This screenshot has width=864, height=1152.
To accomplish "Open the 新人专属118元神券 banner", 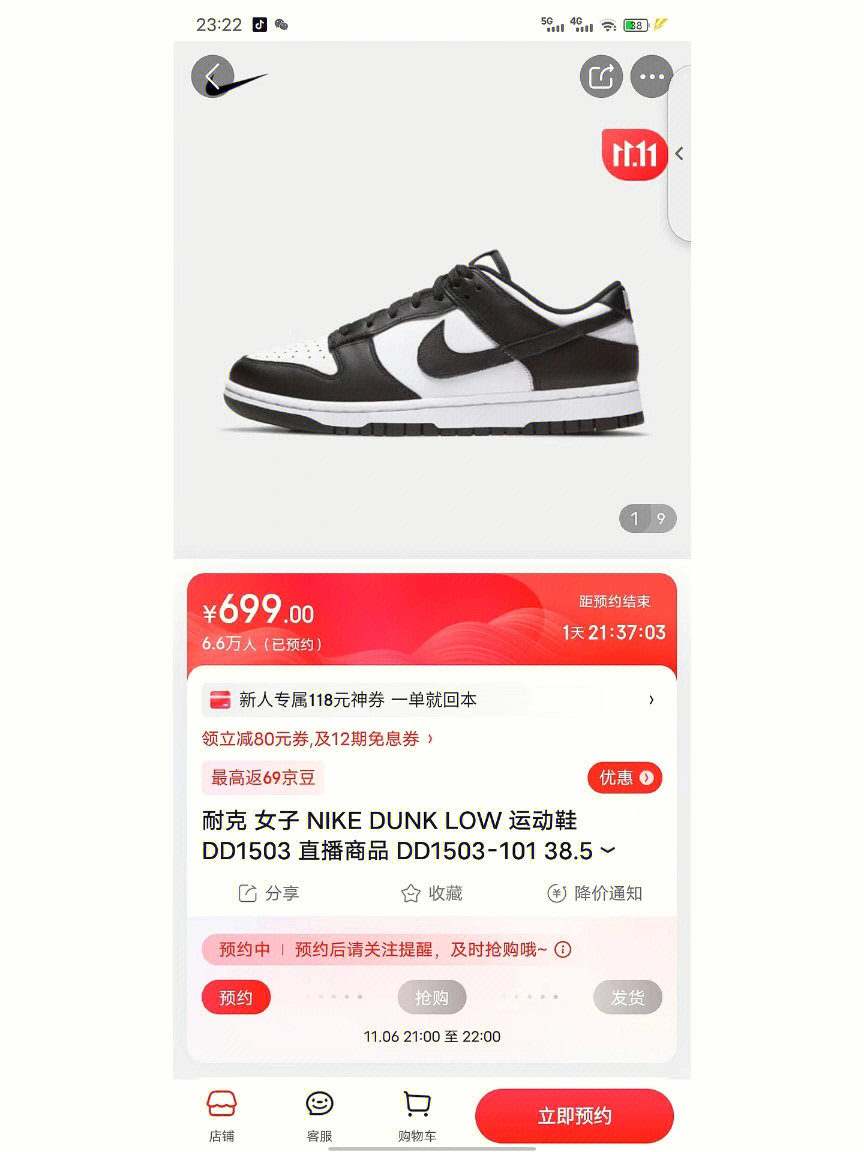I will coord(432,700).
